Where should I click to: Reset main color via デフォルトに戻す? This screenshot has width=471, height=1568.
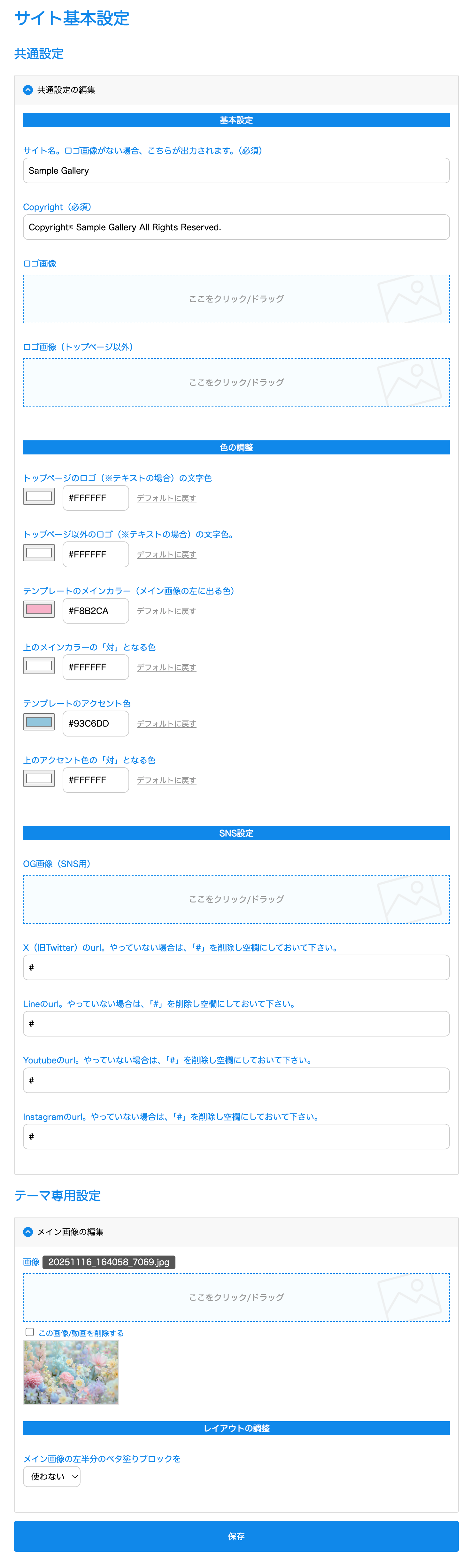(166, 611)
